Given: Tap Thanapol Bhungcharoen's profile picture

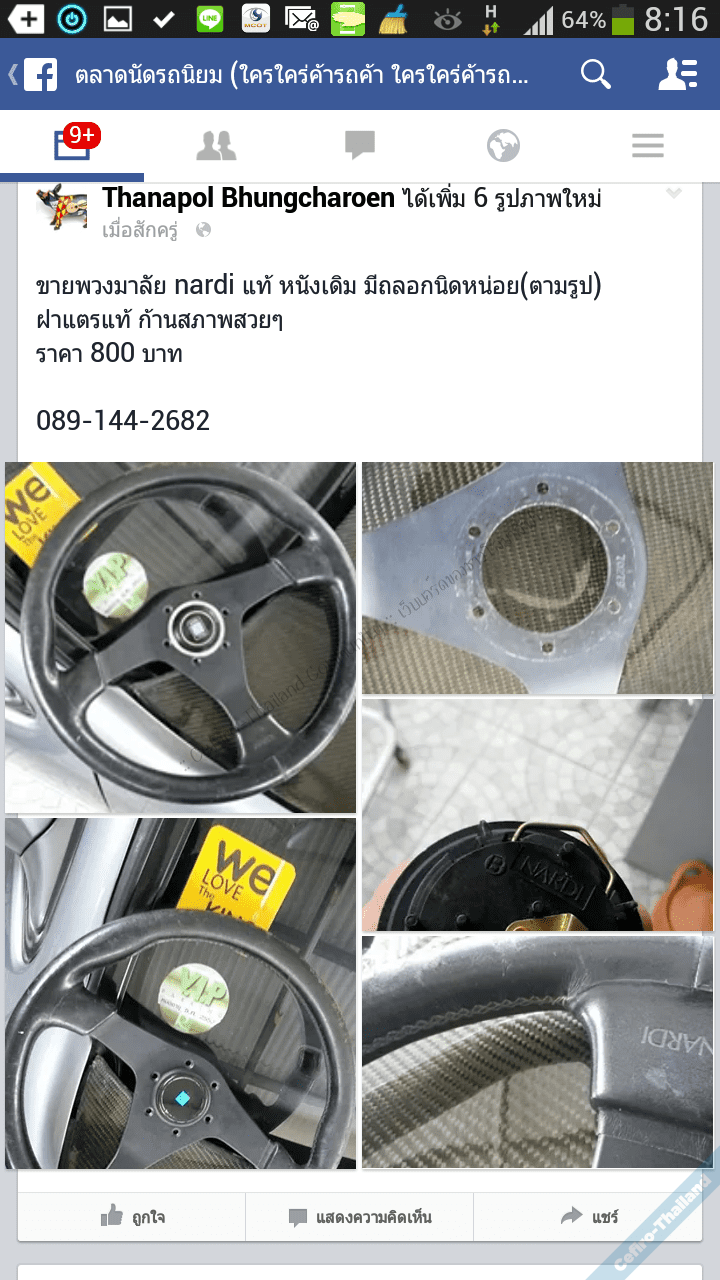Looking at the screenshot, I should pyautogui.click(x=61, y=208).
